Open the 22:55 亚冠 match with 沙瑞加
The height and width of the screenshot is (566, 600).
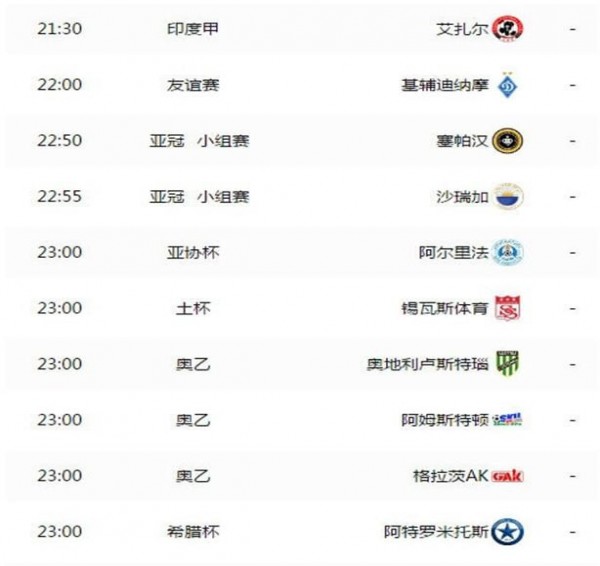300,196
